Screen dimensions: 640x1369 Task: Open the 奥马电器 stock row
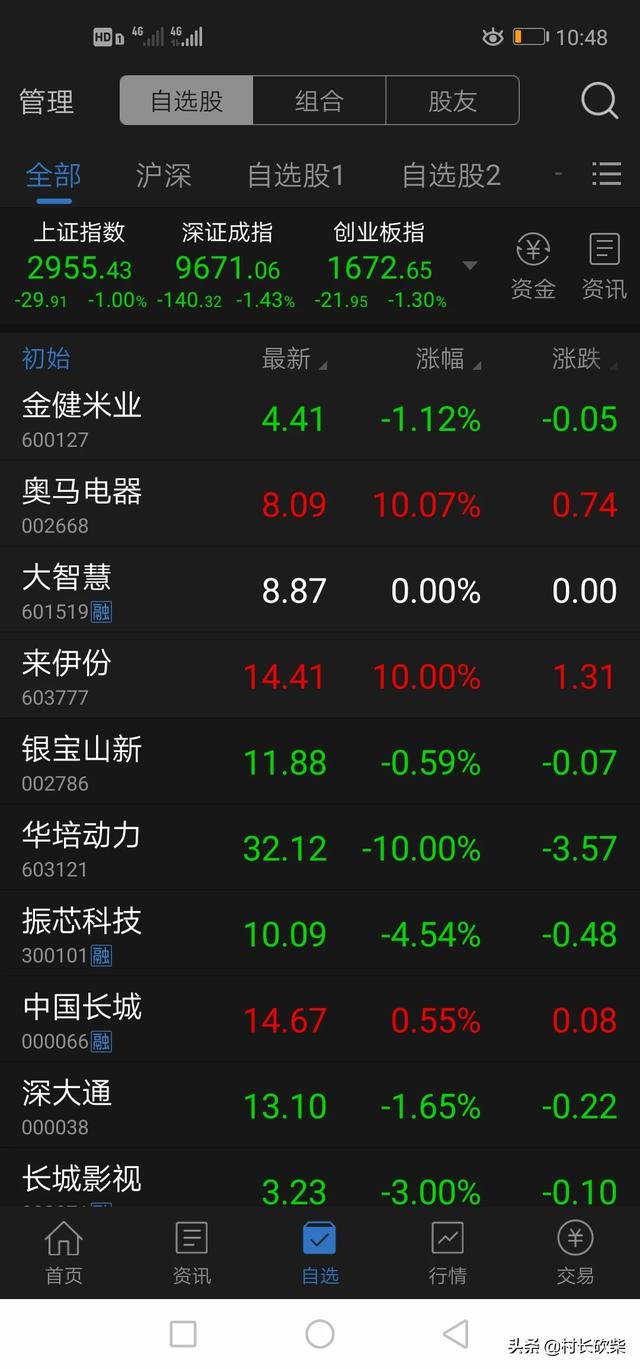320,504
